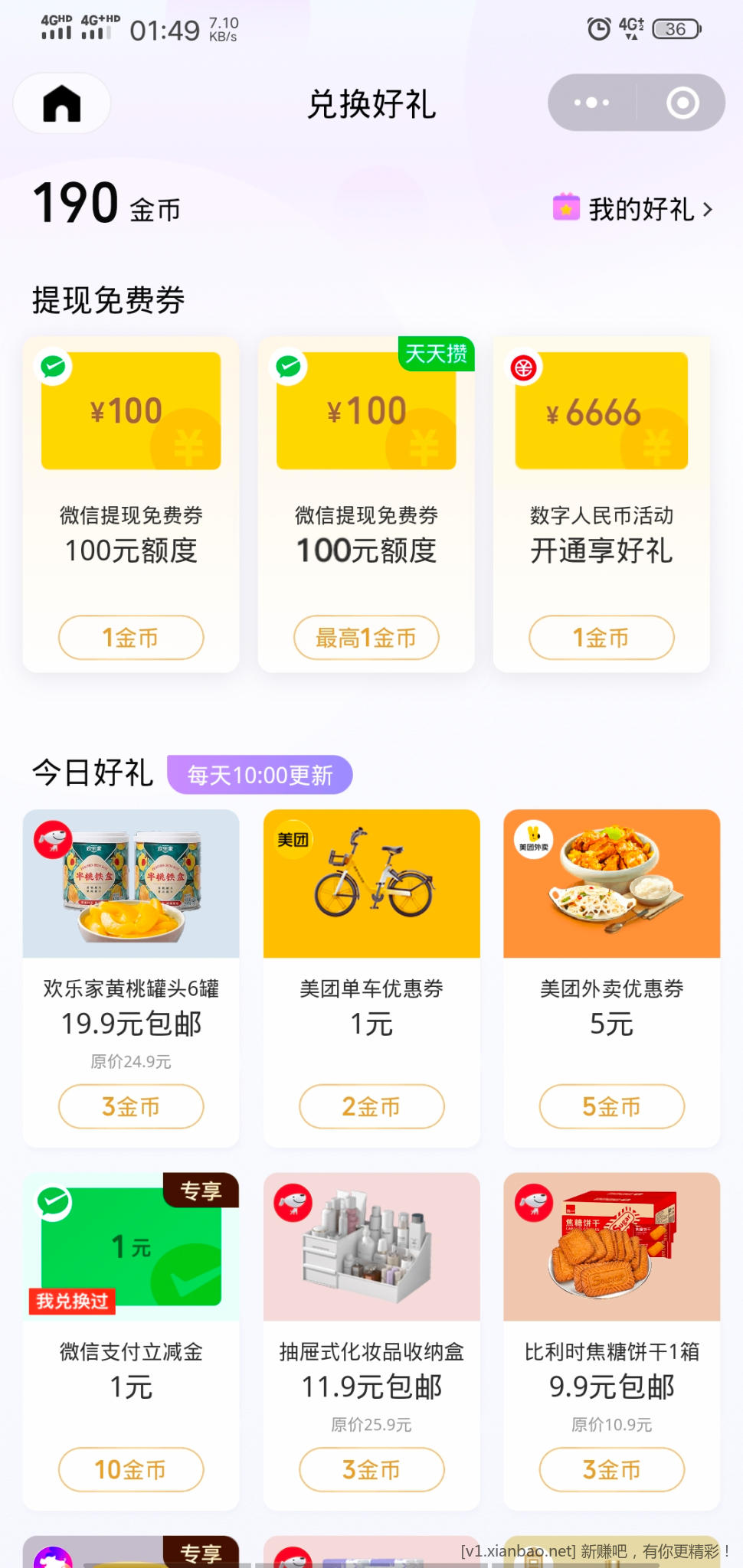View 抽屉式化妆品收纳盒 product image
This screenshot has height=1568, width=743.
pos(371,1246)
